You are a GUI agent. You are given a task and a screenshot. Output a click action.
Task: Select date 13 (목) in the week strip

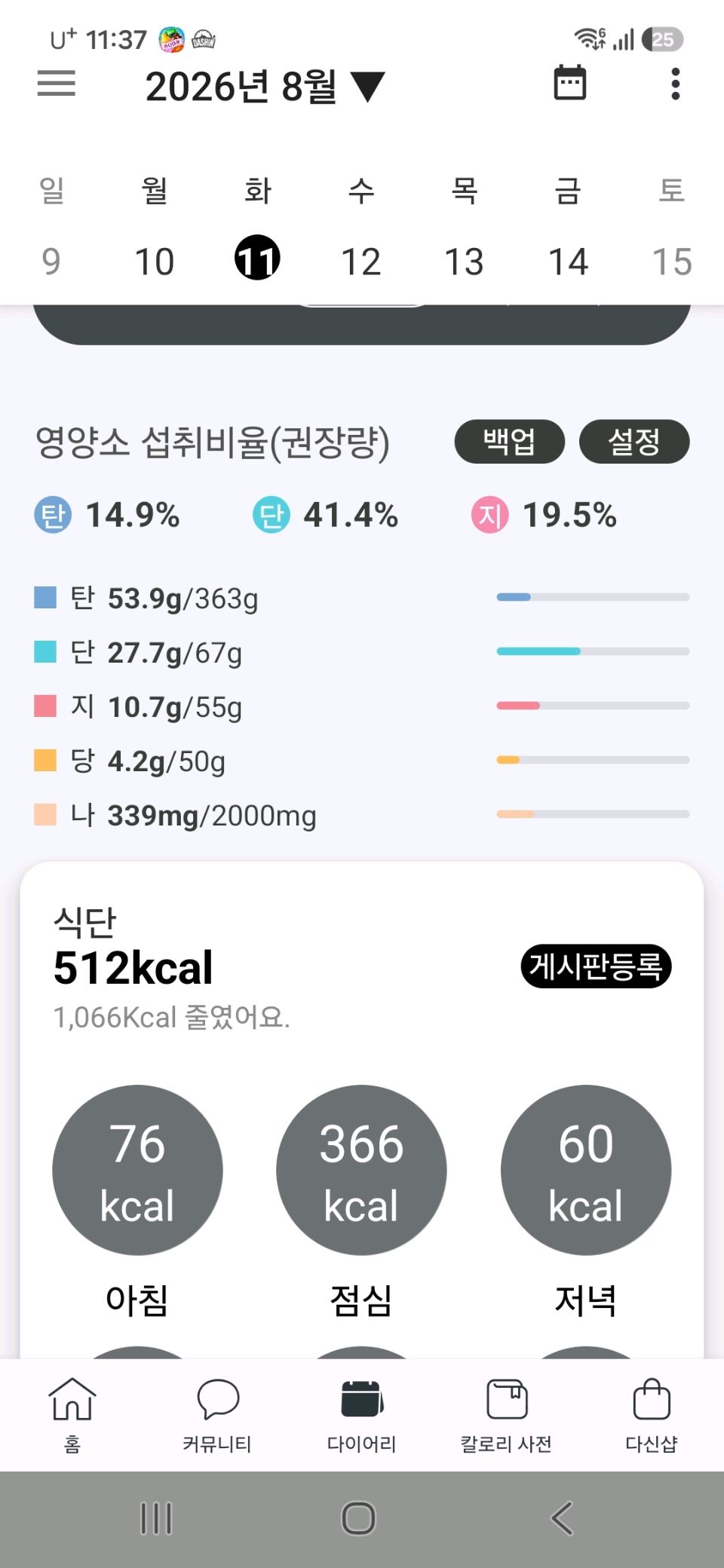(464, 261)
